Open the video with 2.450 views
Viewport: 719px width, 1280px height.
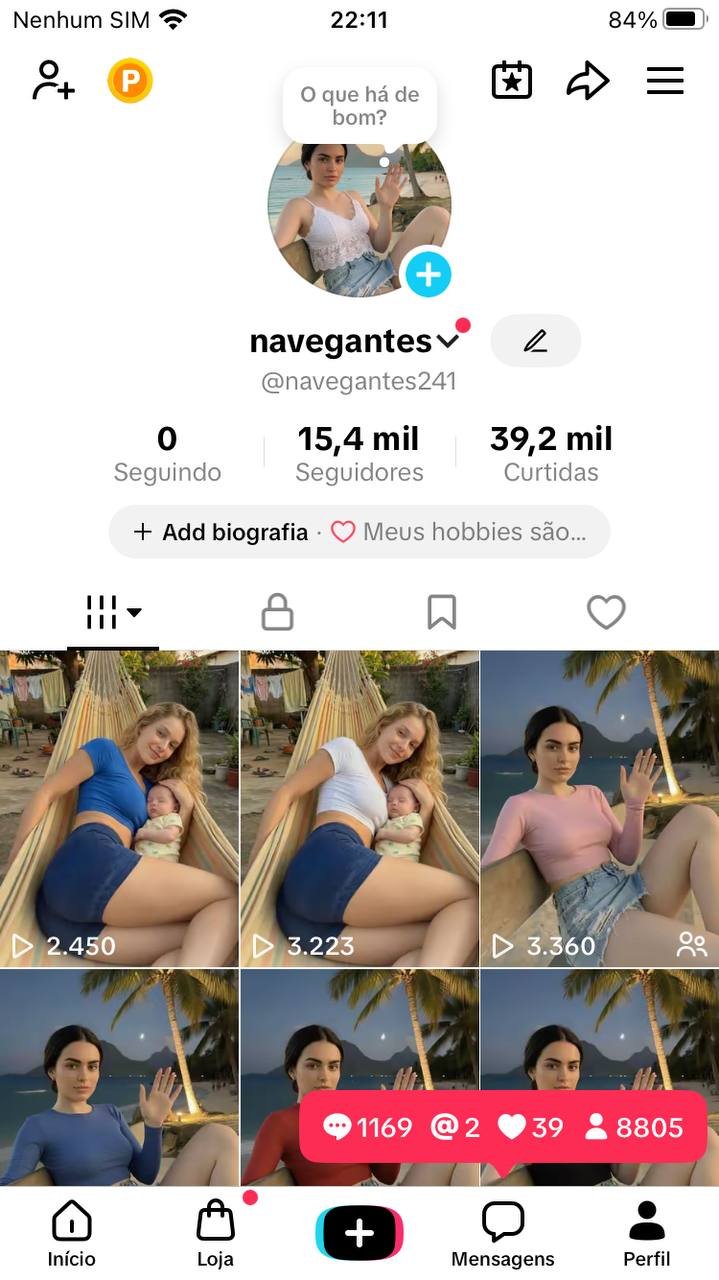119,808
